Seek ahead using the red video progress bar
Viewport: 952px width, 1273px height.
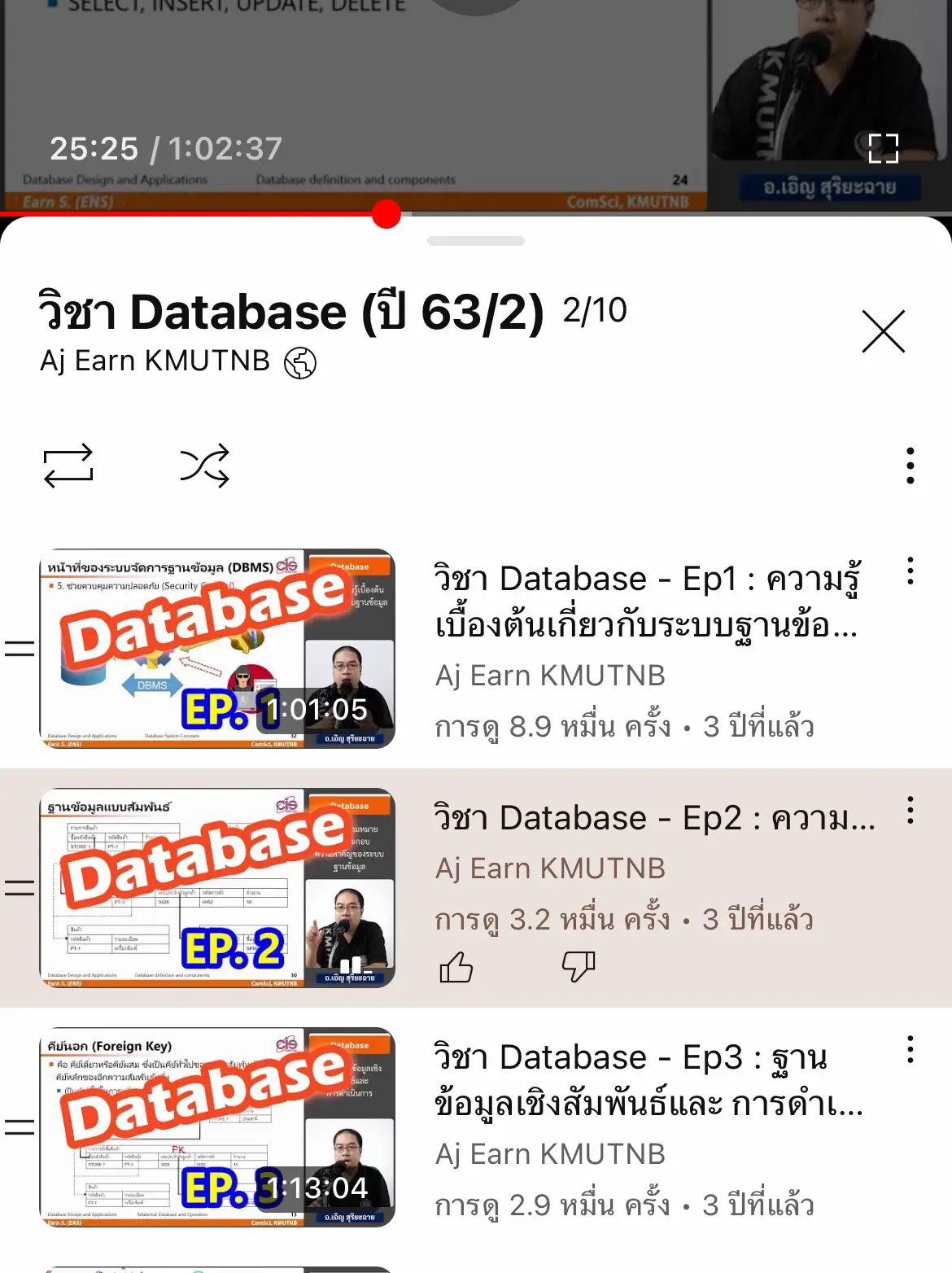386,214
